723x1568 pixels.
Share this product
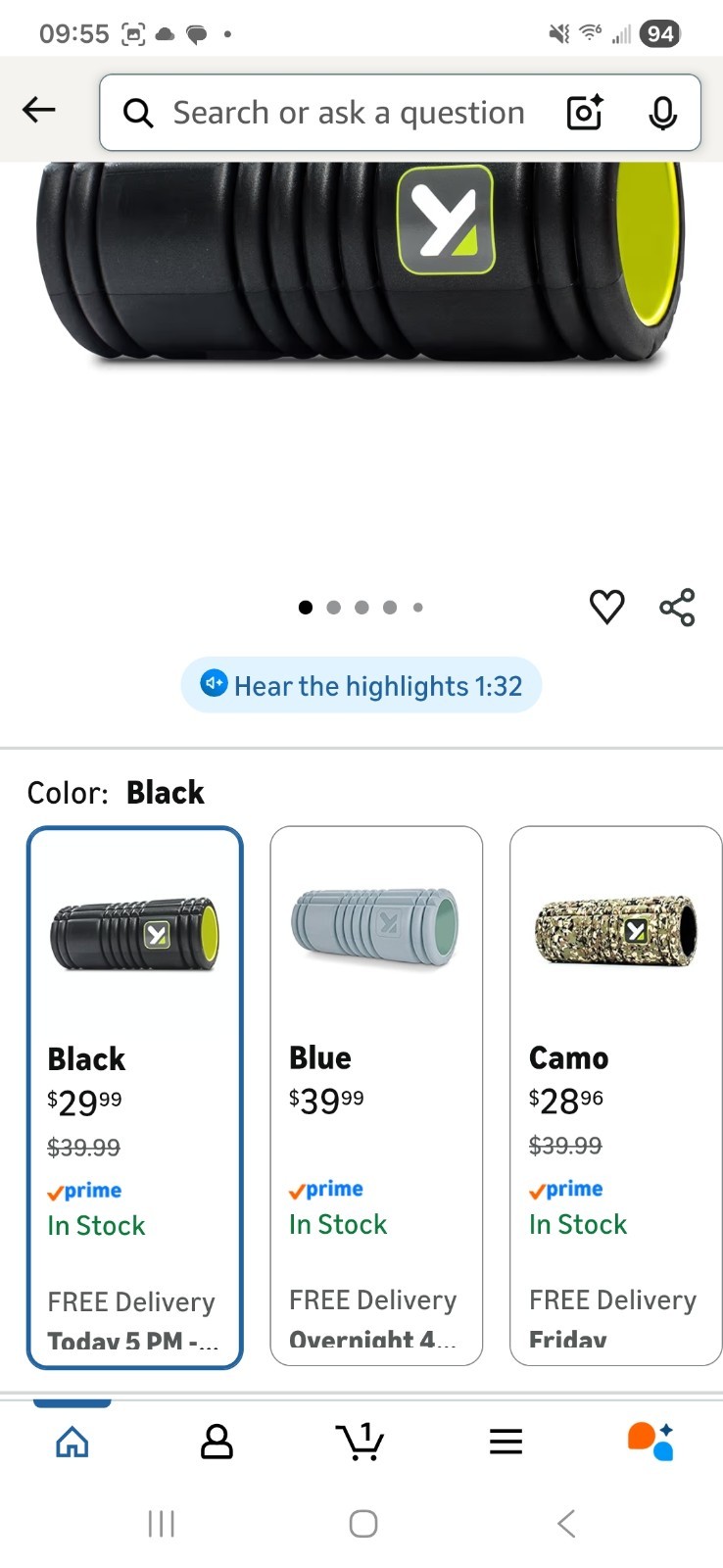point(677,608)
